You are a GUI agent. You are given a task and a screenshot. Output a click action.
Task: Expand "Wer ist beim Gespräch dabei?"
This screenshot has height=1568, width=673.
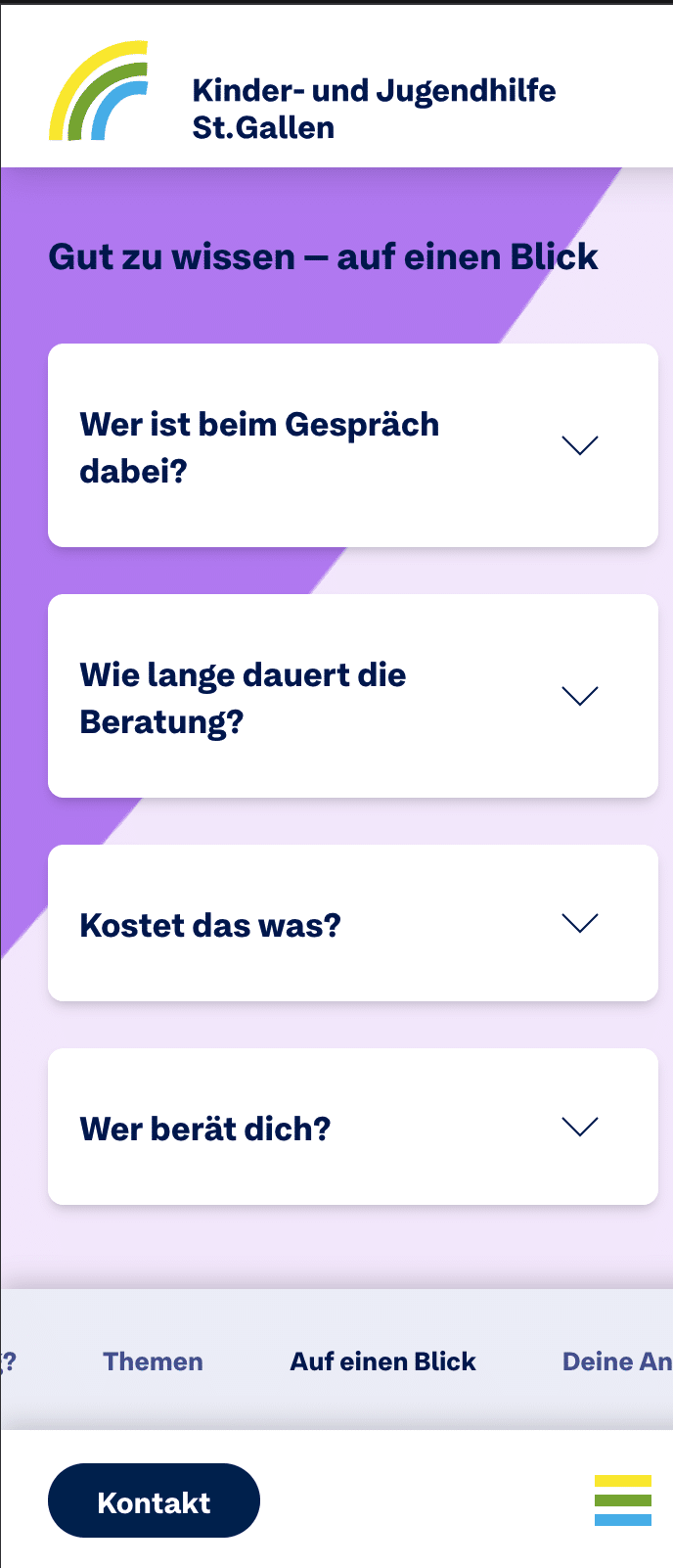[x=352, y=445]
